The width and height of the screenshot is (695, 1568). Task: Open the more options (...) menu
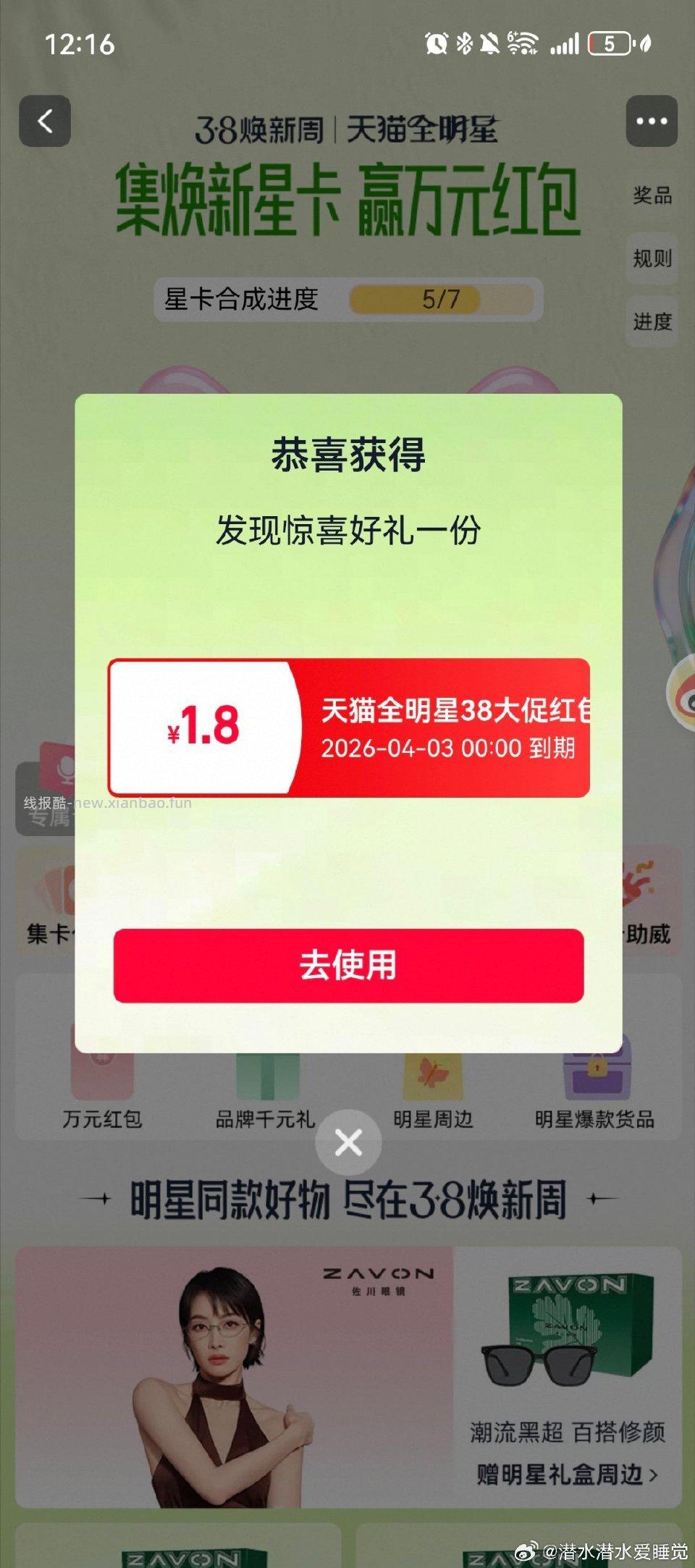click(x=651, y=122)
